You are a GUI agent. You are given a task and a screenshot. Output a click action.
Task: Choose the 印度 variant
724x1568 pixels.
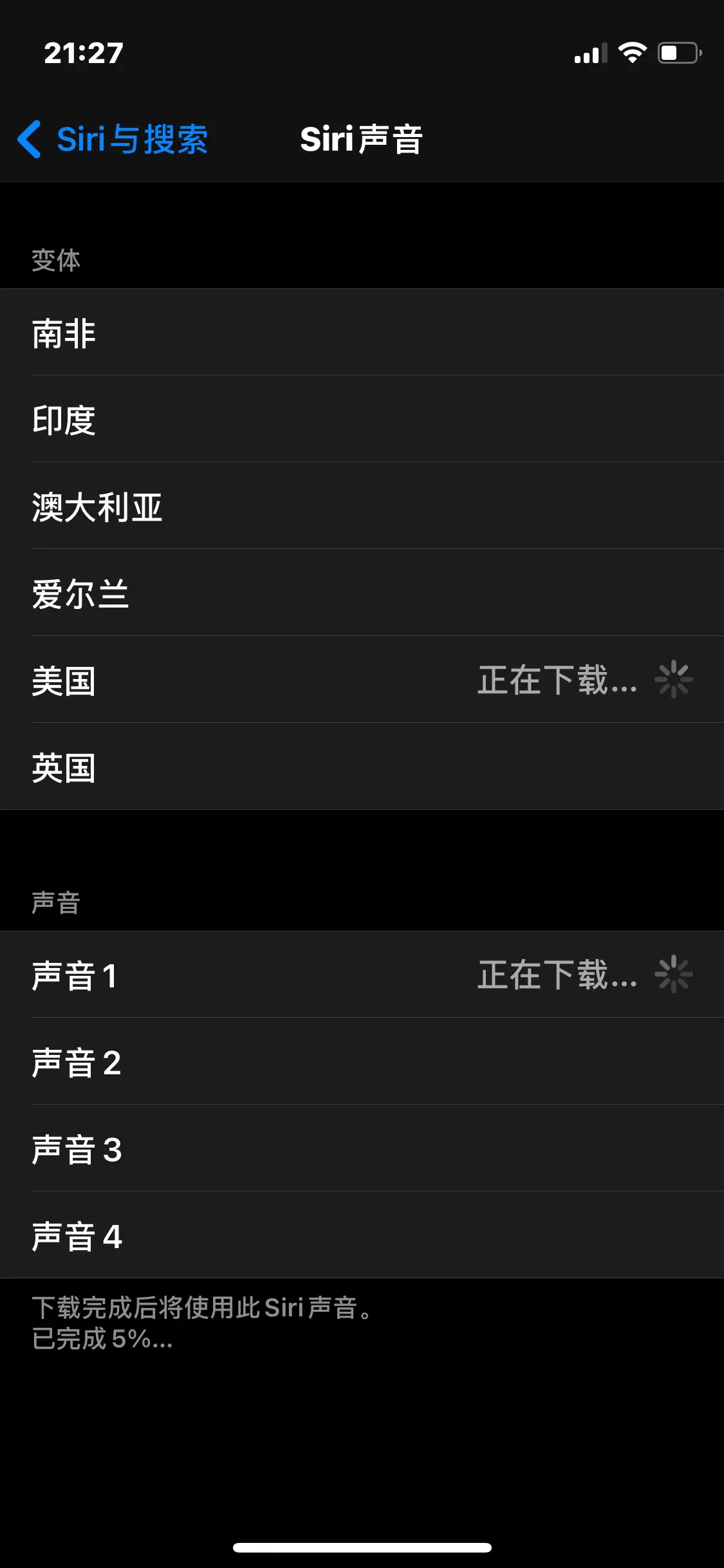[x=362, y=419]
